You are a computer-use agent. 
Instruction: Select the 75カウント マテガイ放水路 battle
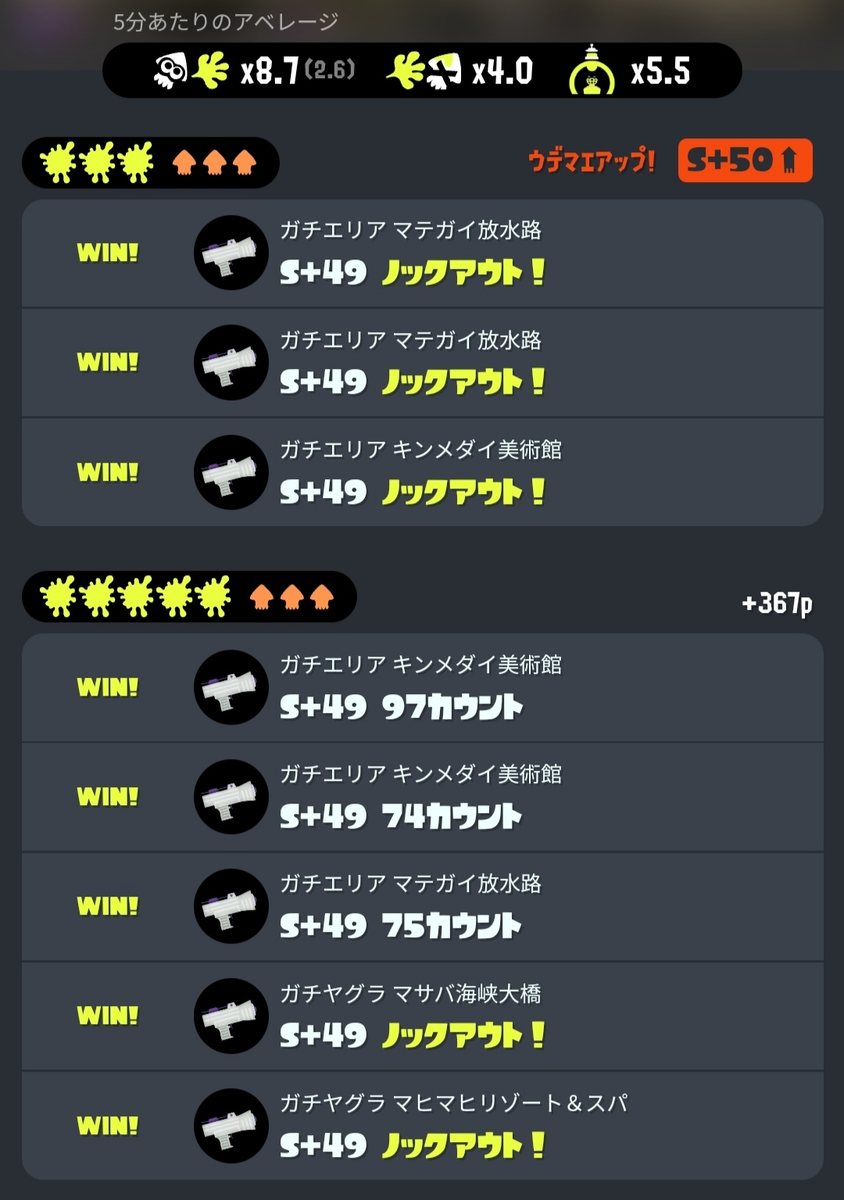coord(421,906)
